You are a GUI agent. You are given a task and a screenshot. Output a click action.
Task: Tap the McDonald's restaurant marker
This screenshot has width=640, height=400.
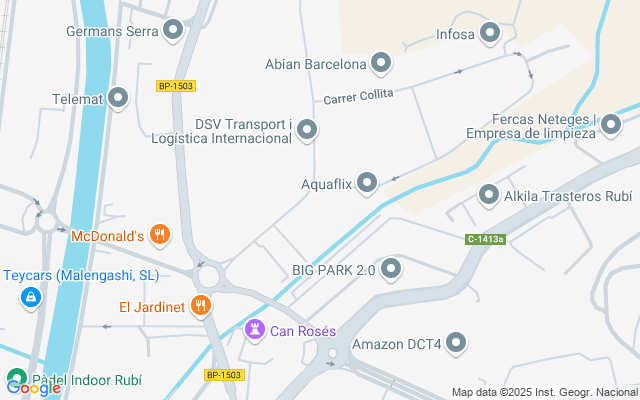(x=159, y=236)
